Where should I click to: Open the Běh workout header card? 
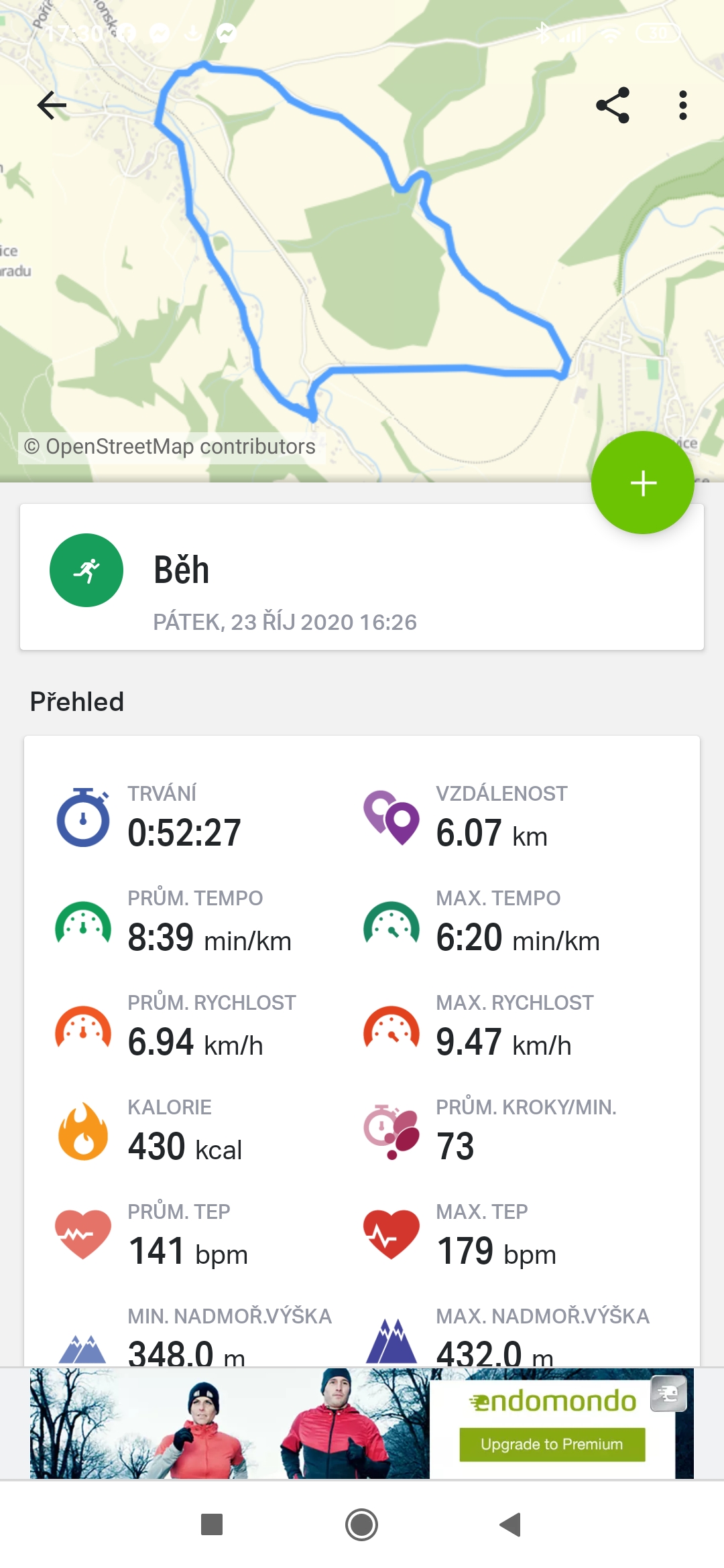pyautogui.click(x=362, y=577)
